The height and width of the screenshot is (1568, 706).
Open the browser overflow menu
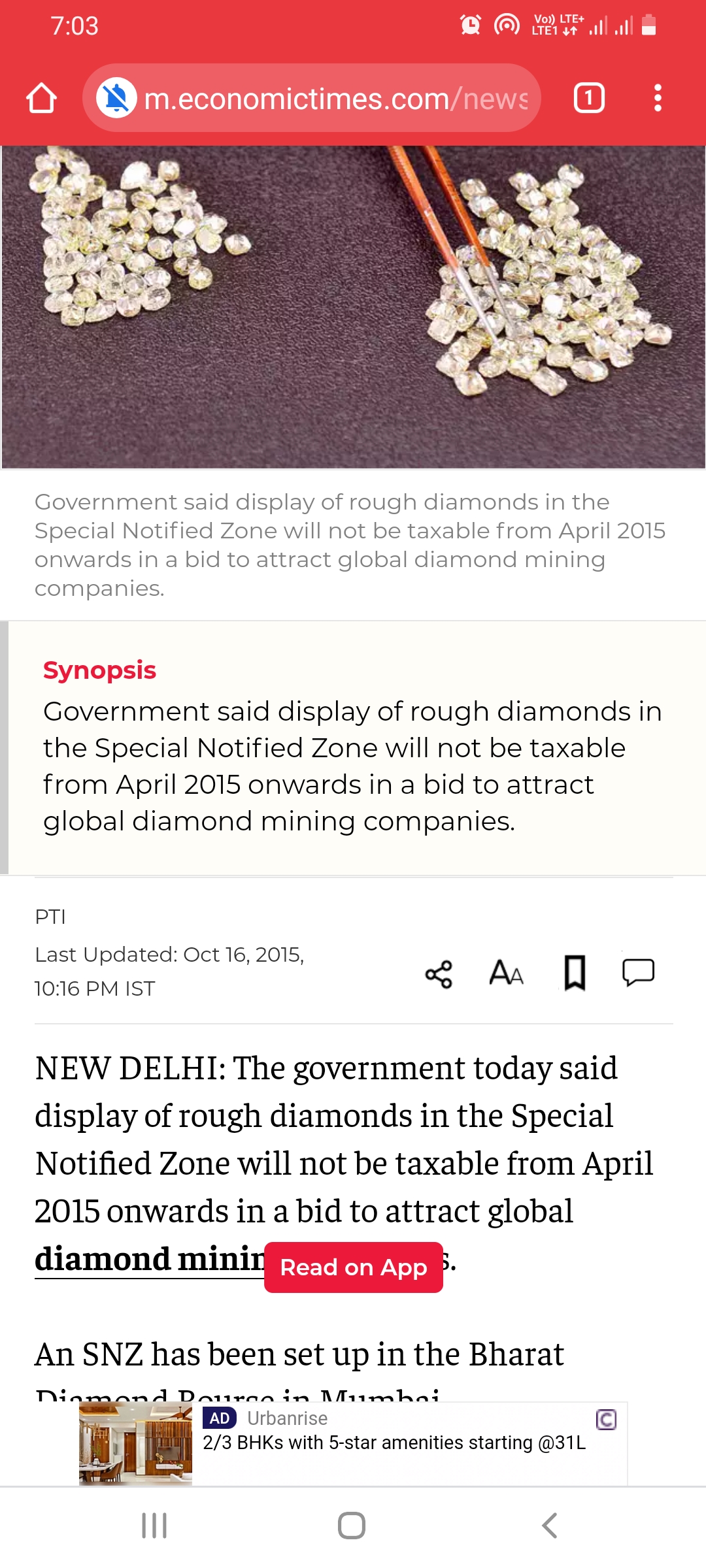[x=658, y=99]
